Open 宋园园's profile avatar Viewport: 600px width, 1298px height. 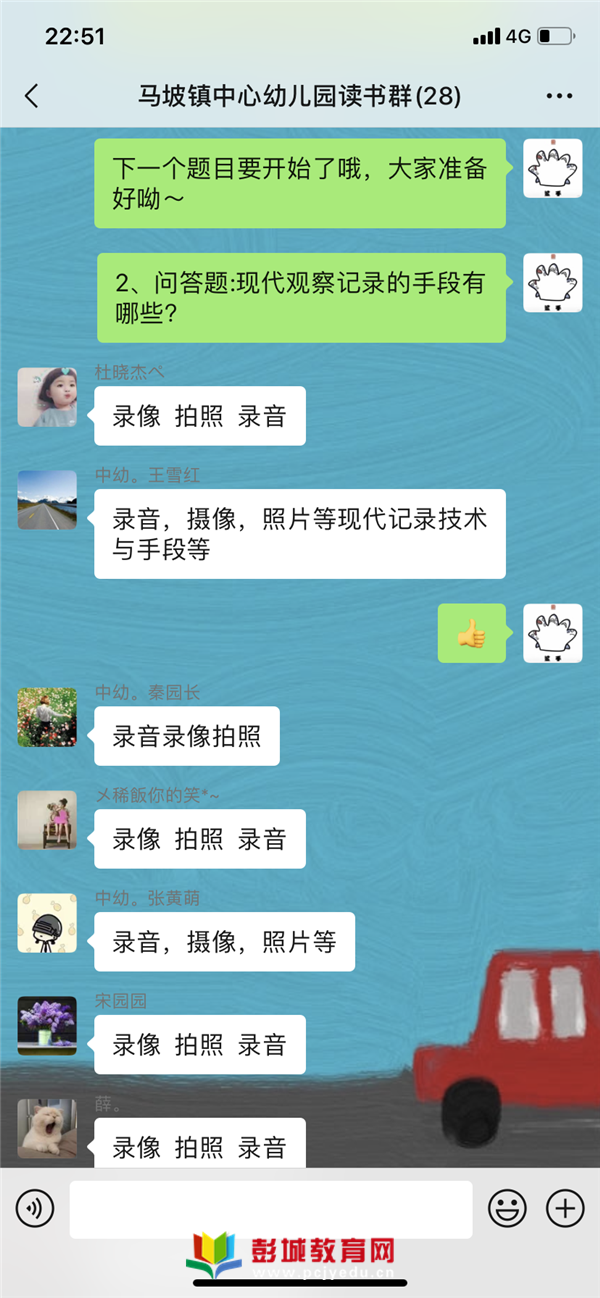click(x=47, y=1026)
